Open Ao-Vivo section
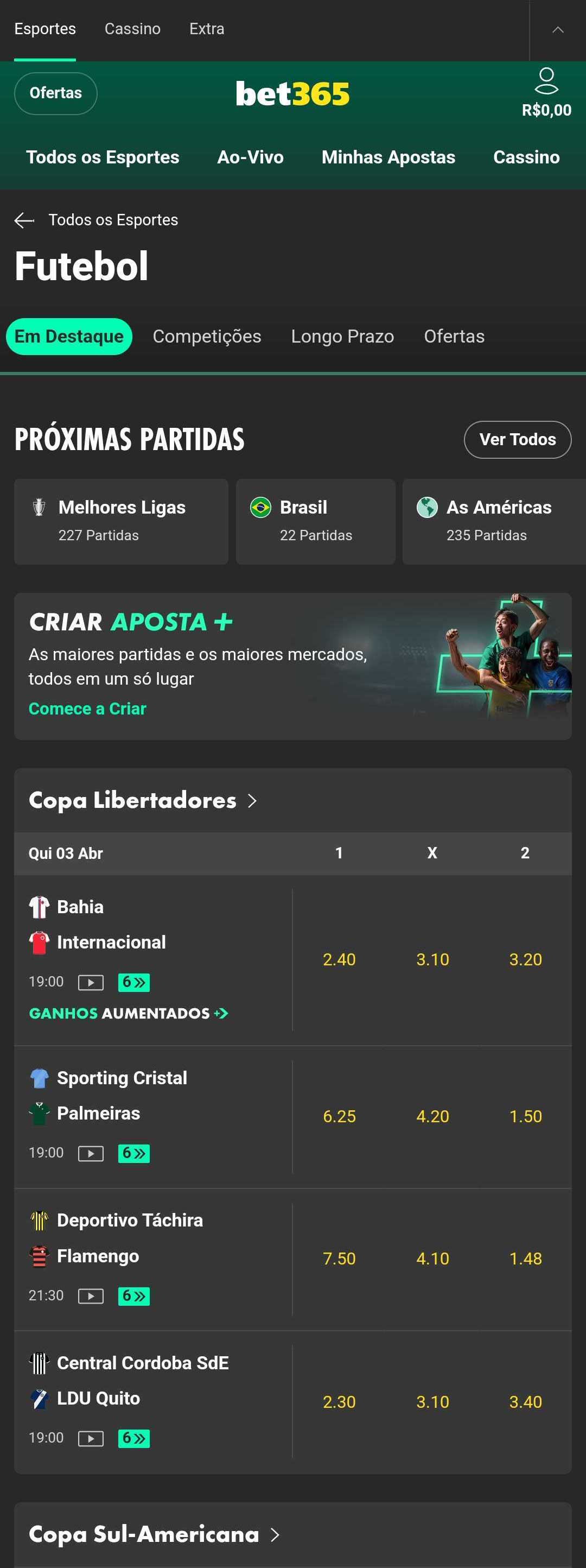586x1568 pixels. [250, 157]
